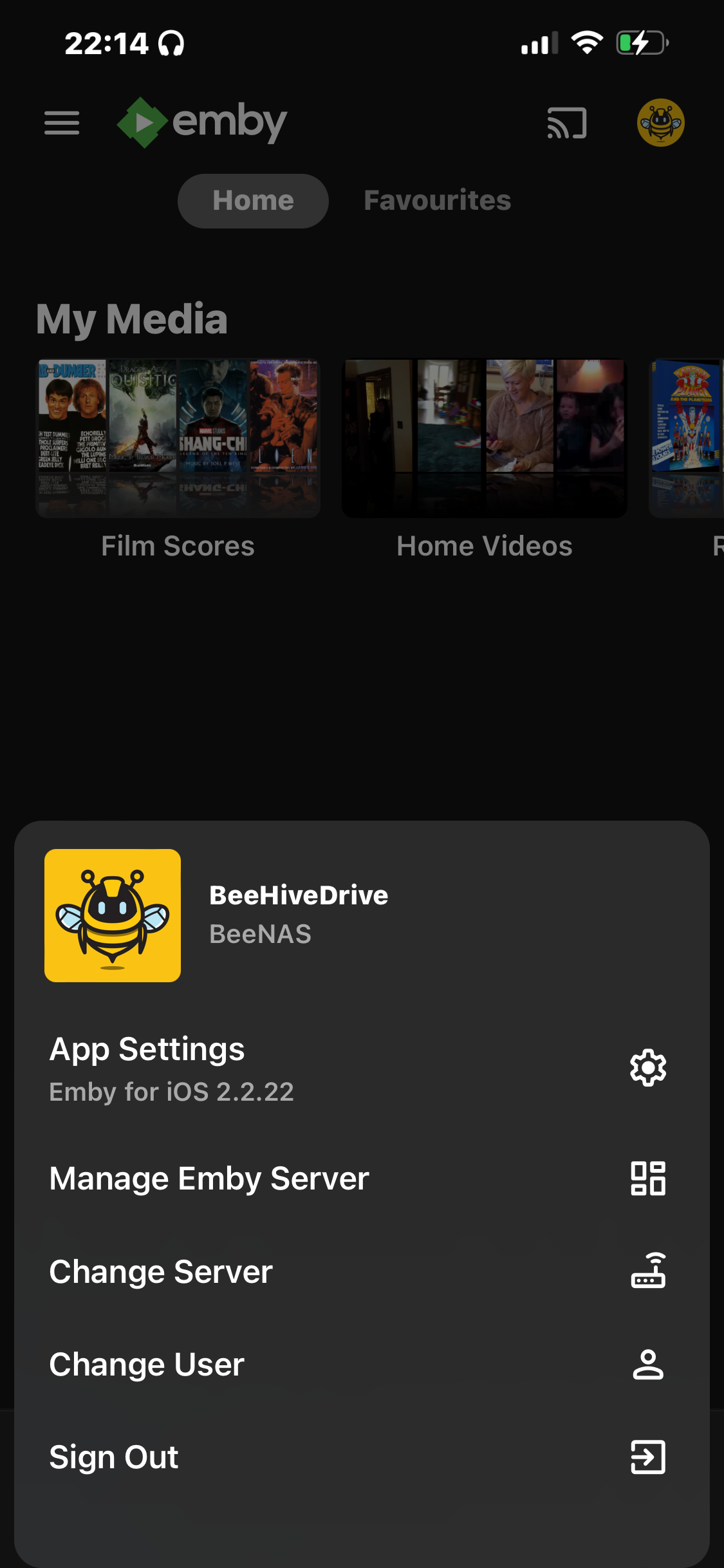Sign Out of the account
Image resolution: width=724 pixels, height=1568 pixels.
[362, 1457]
